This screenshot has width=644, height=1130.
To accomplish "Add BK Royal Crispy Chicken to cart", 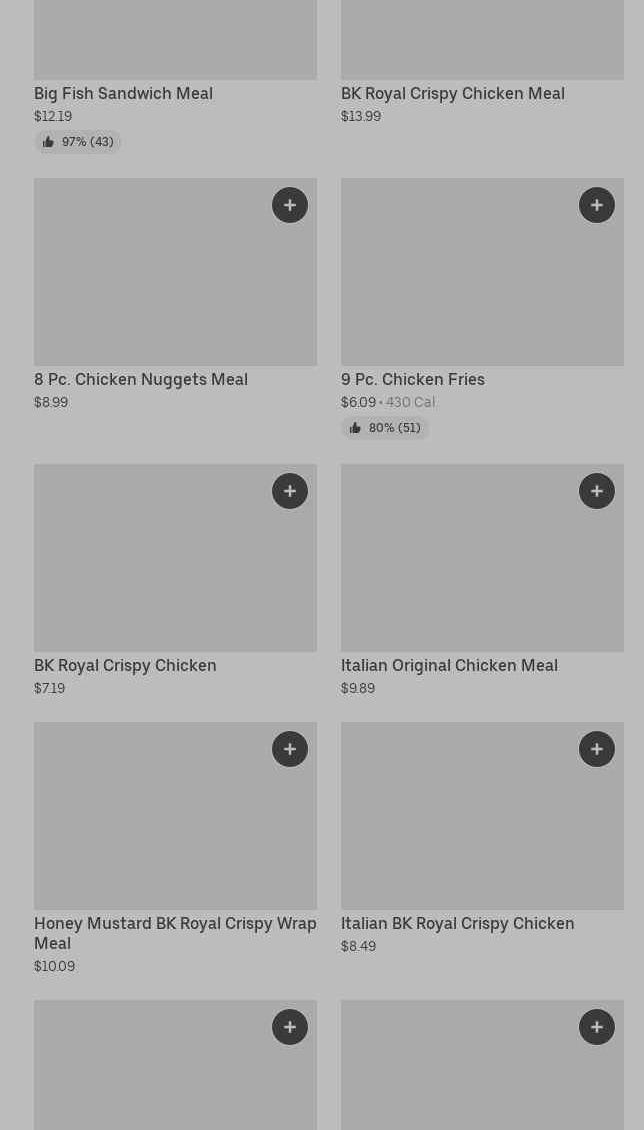I will click(290, 491).
